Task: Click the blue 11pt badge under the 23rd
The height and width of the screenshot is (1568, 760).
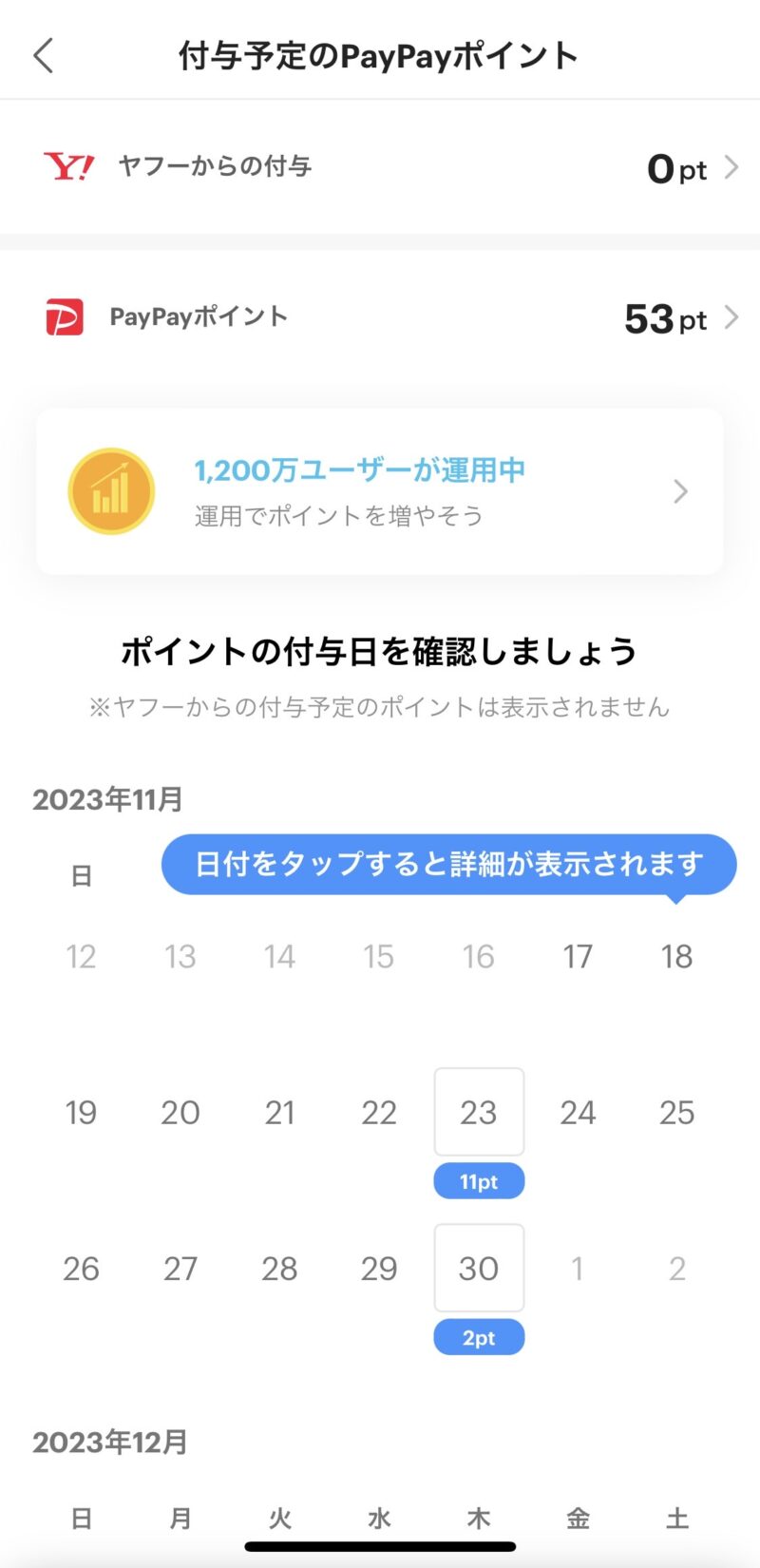Action: click(479, 1180)
